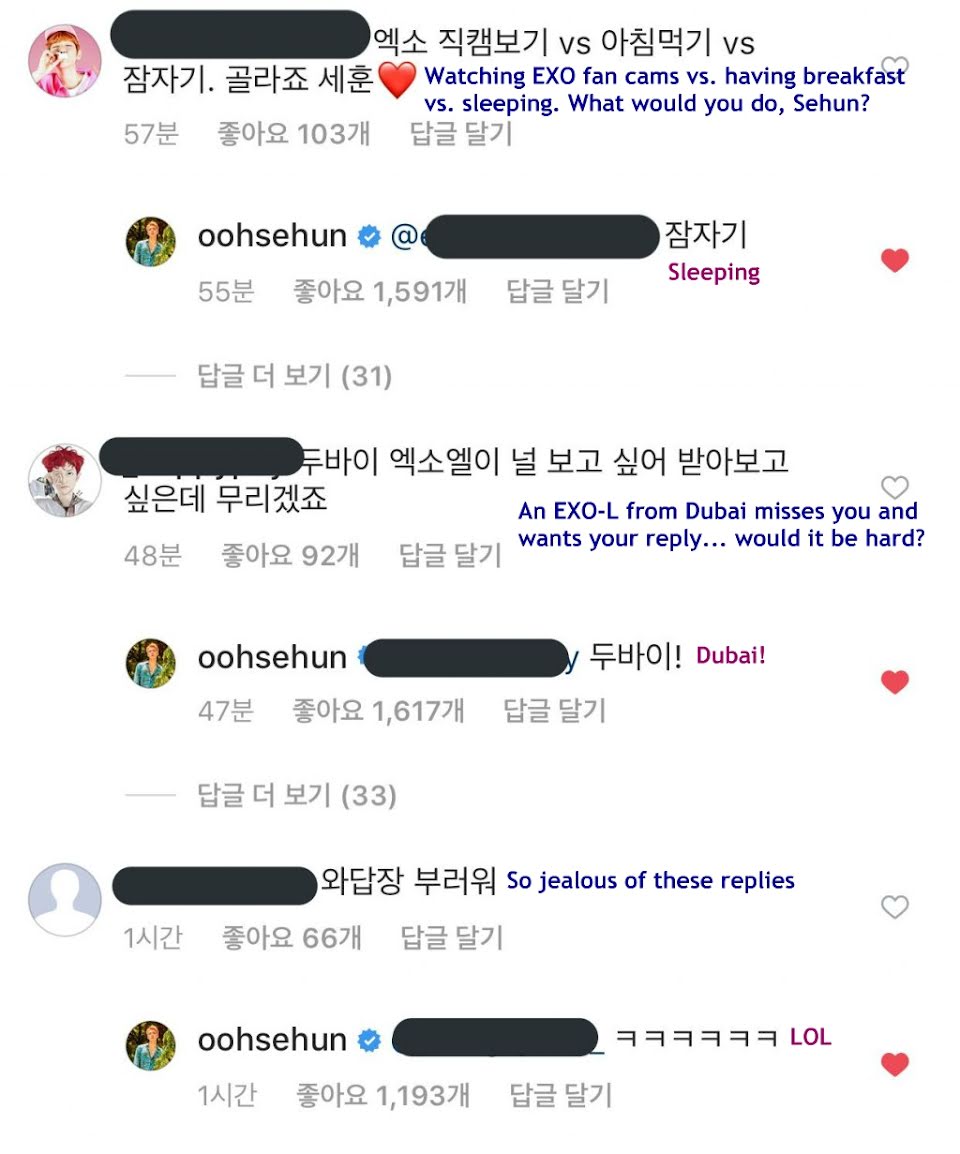
Task: Reply to oohsehun's ㅋㅋㅋㅋㅋㅋ comment
Action: point(560,1095)
